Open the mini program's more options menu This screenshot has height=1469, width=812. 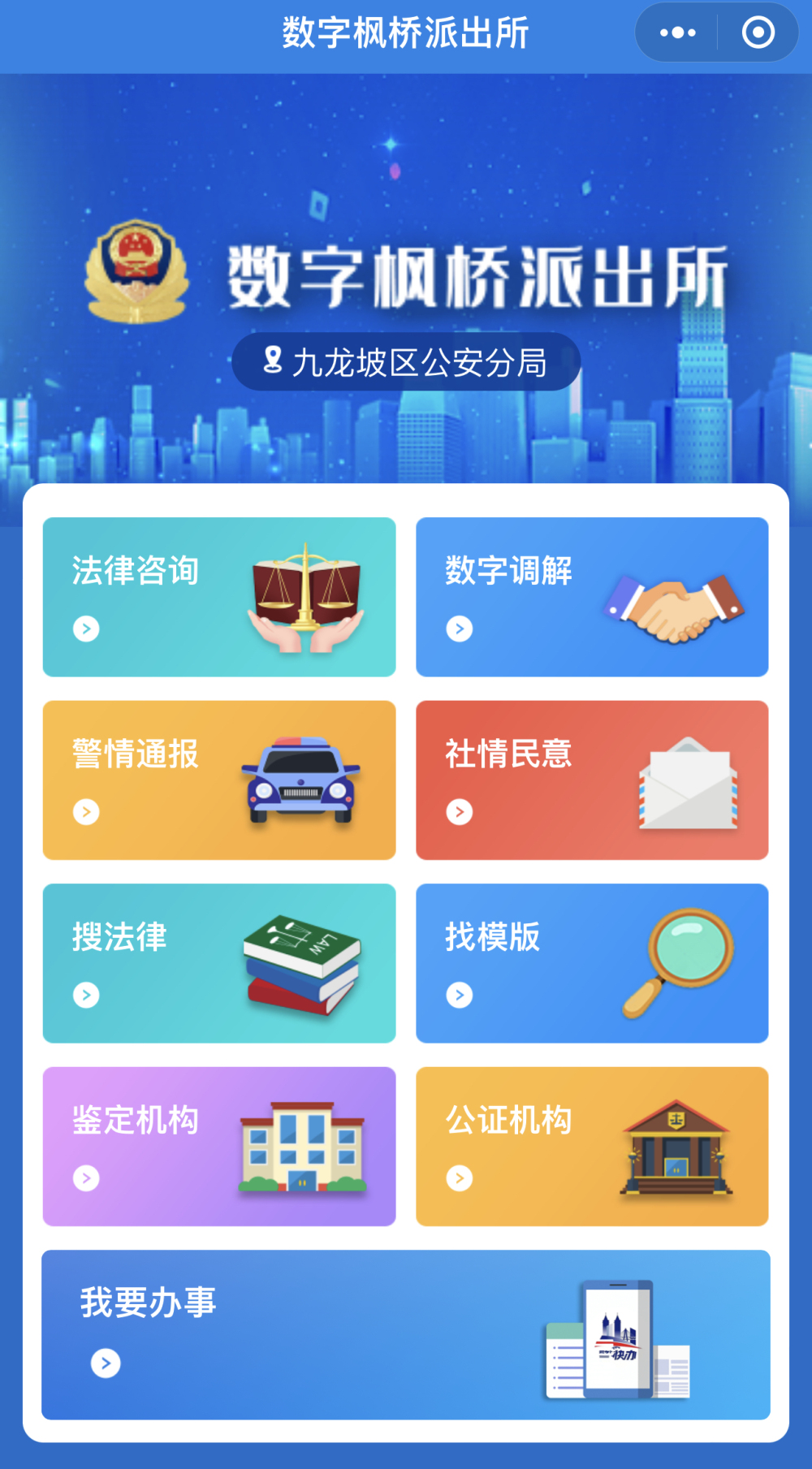[677, 32]
